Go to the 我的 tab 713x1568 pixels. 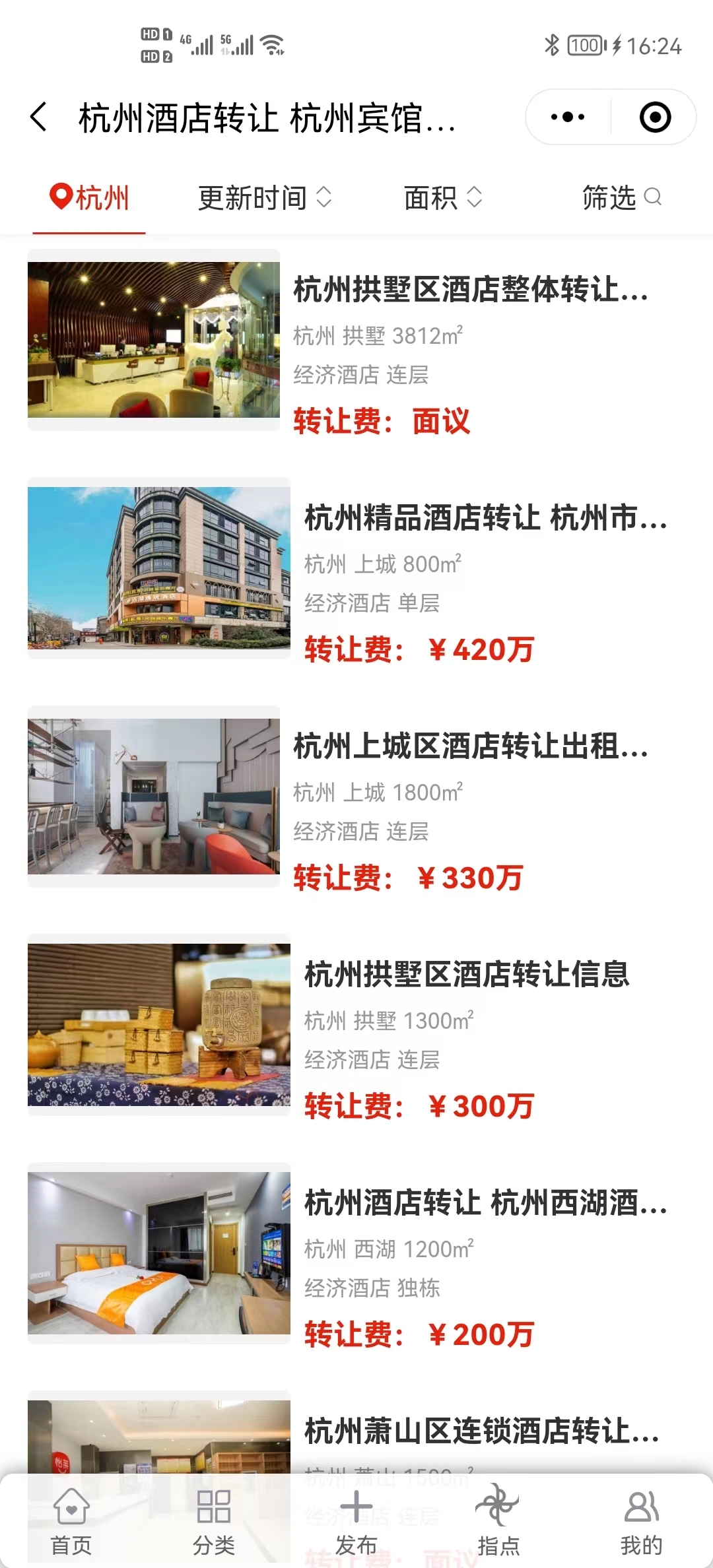641,1522
